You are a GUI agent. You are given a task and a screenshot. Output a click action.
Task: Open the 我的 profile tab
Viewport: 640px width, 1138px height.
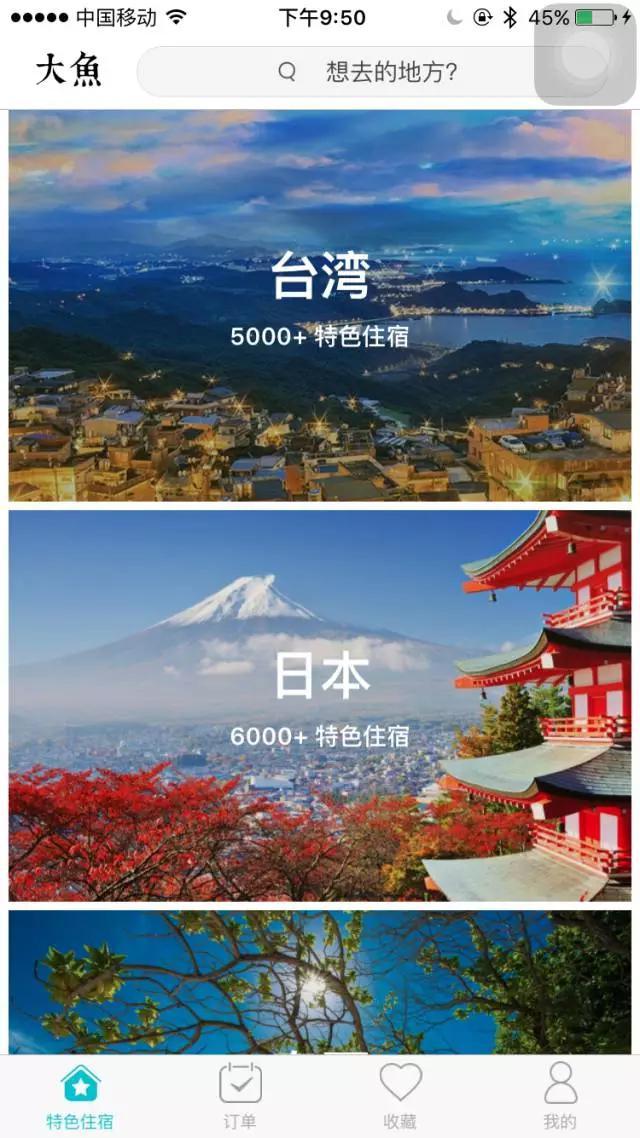coord(560,1096)
